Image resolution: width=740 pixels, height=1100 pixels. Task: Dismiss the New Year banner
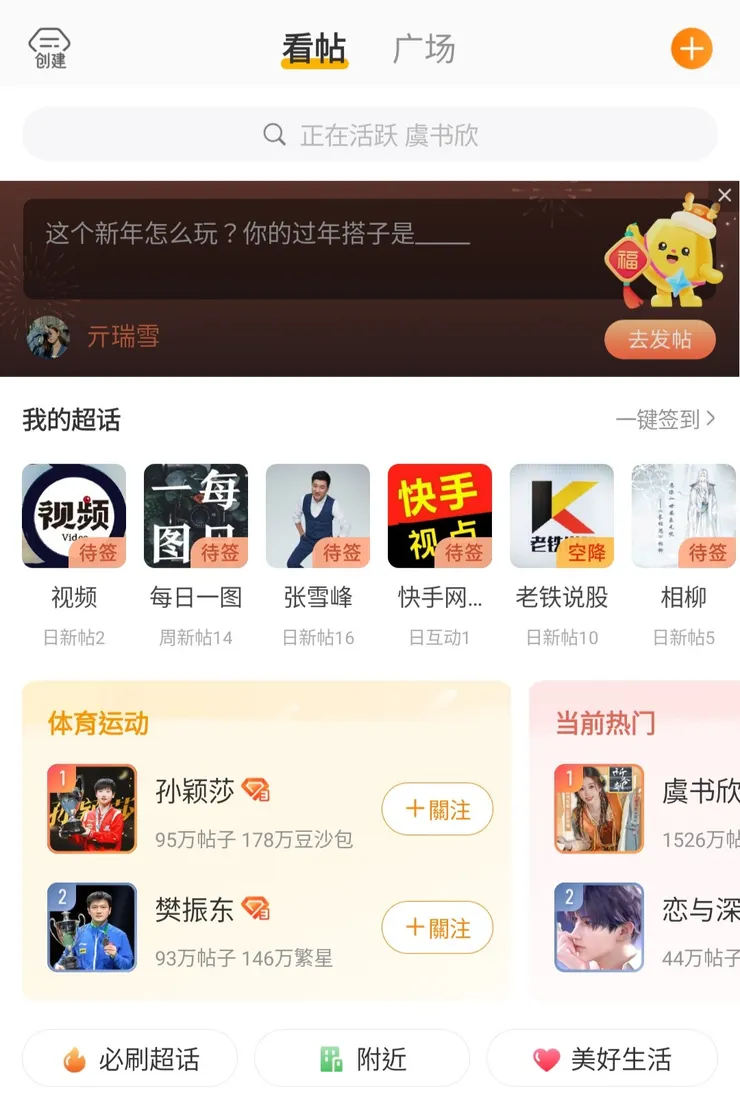pos(724,195)
